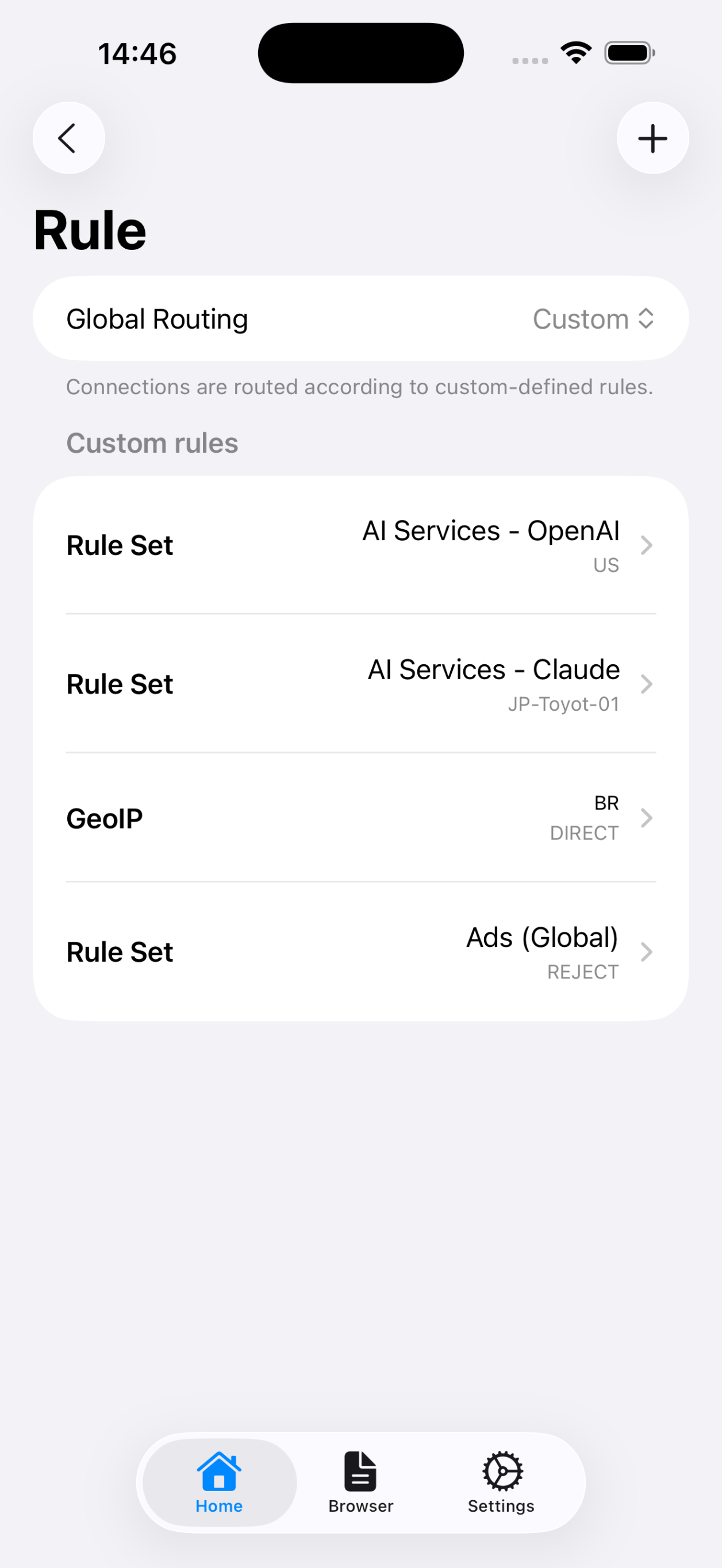This screenshot has width=722, height=1568.
Task: Expand the AI Services - Claude rule chevron
Action: coord(646,684)
